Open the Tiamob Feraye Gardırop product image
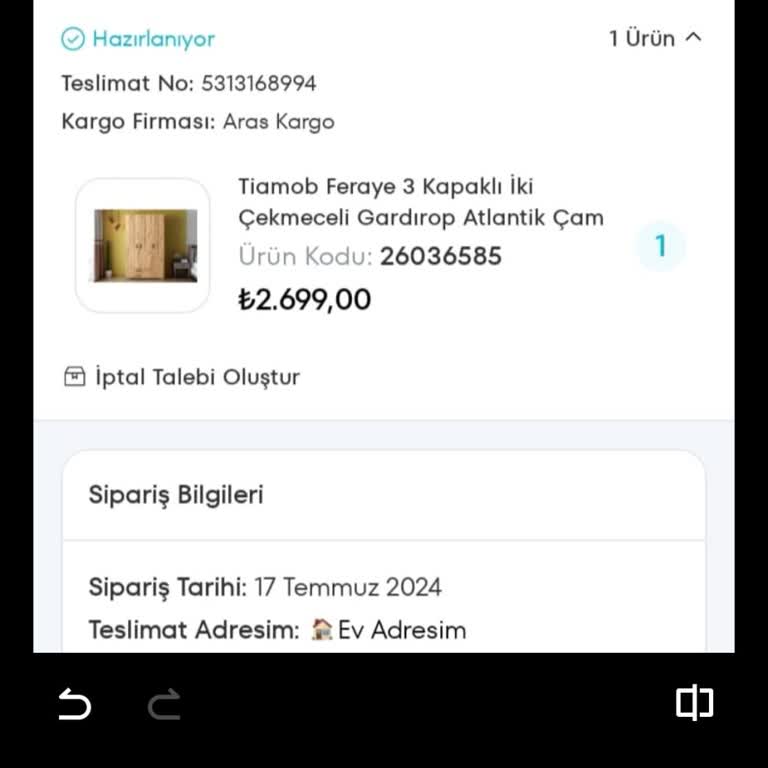 click(x=144, y=246)
